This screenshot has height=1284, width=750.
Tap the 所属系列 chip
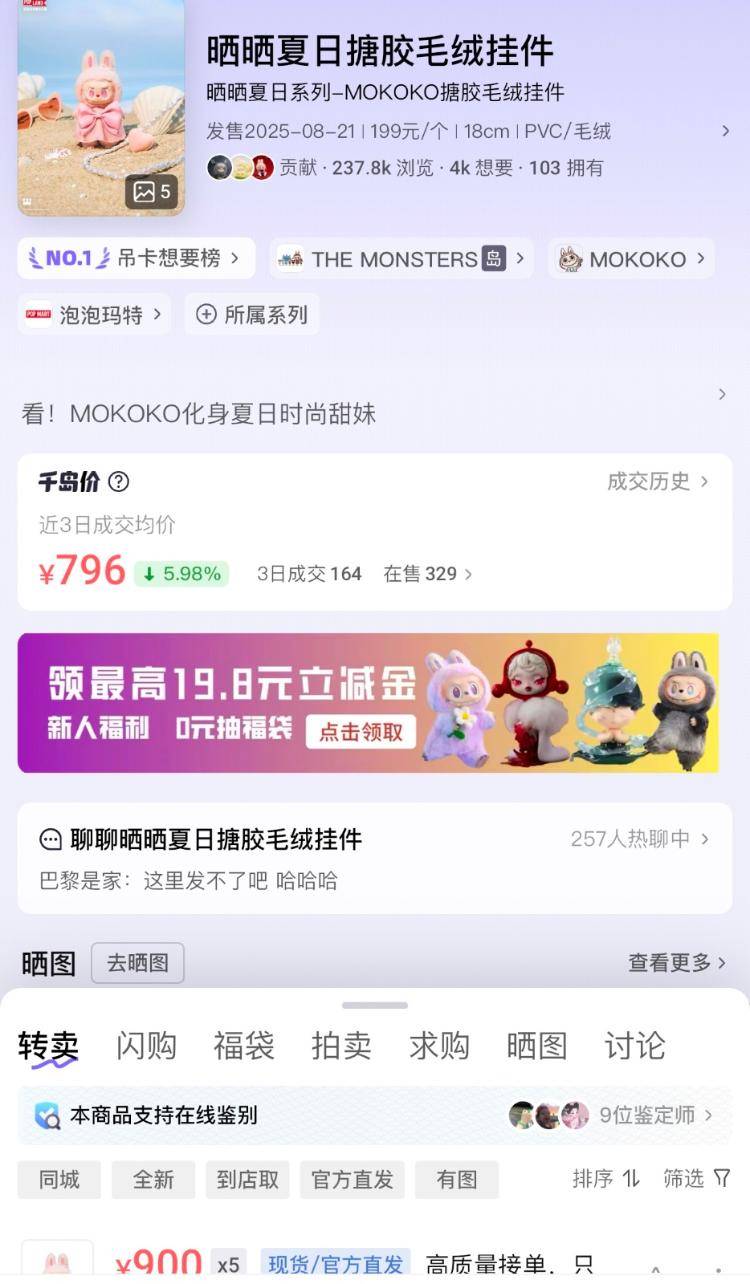(252, 314)
